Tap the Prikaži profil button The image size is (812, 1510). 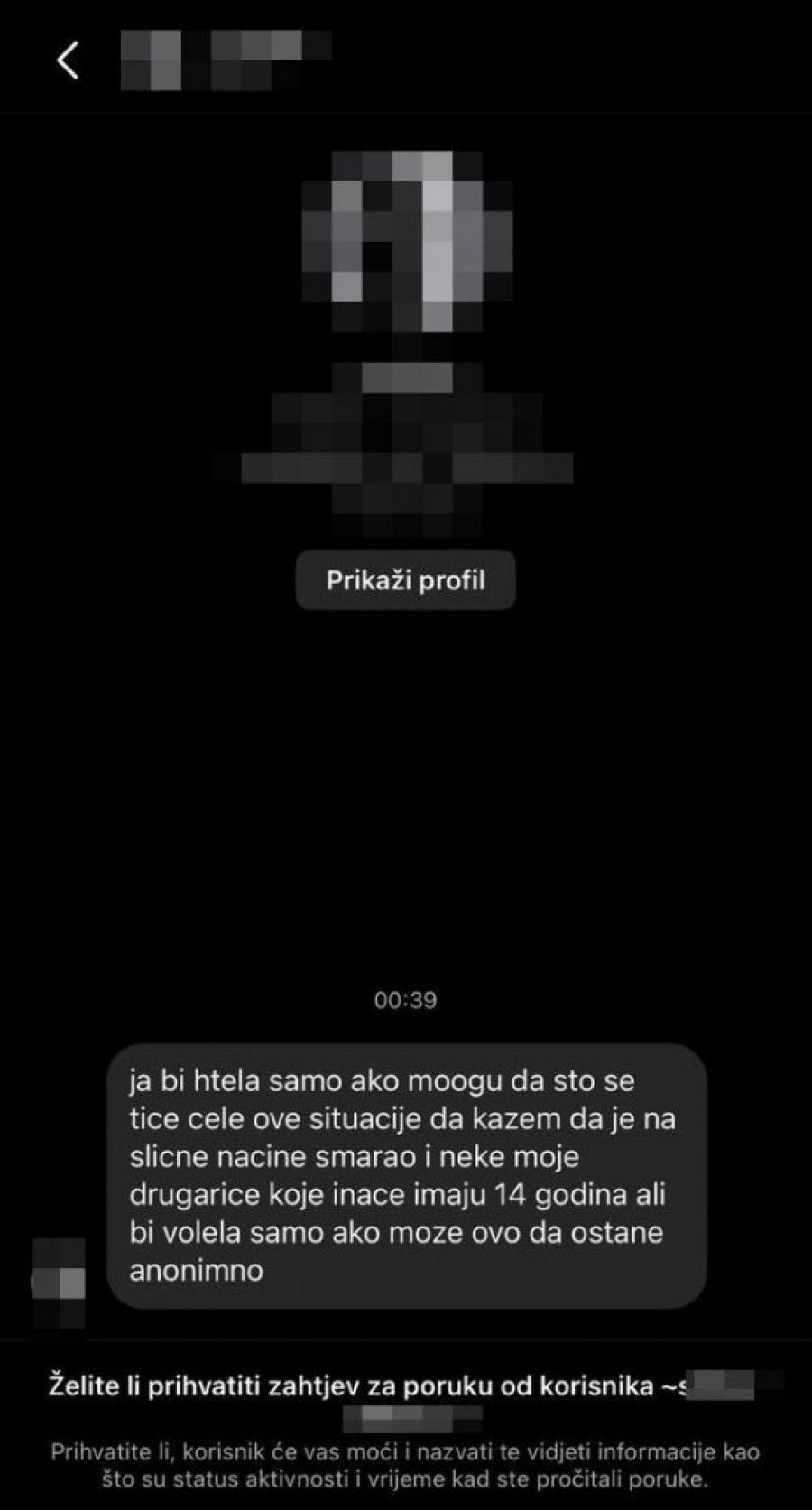pos(405,580)
